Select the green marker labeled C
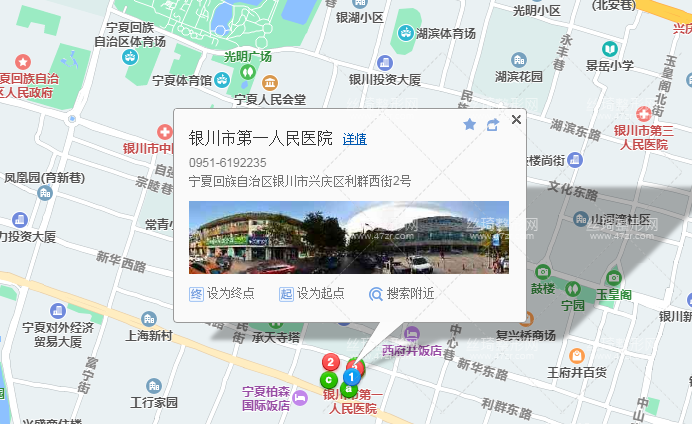 click(327, 380)
